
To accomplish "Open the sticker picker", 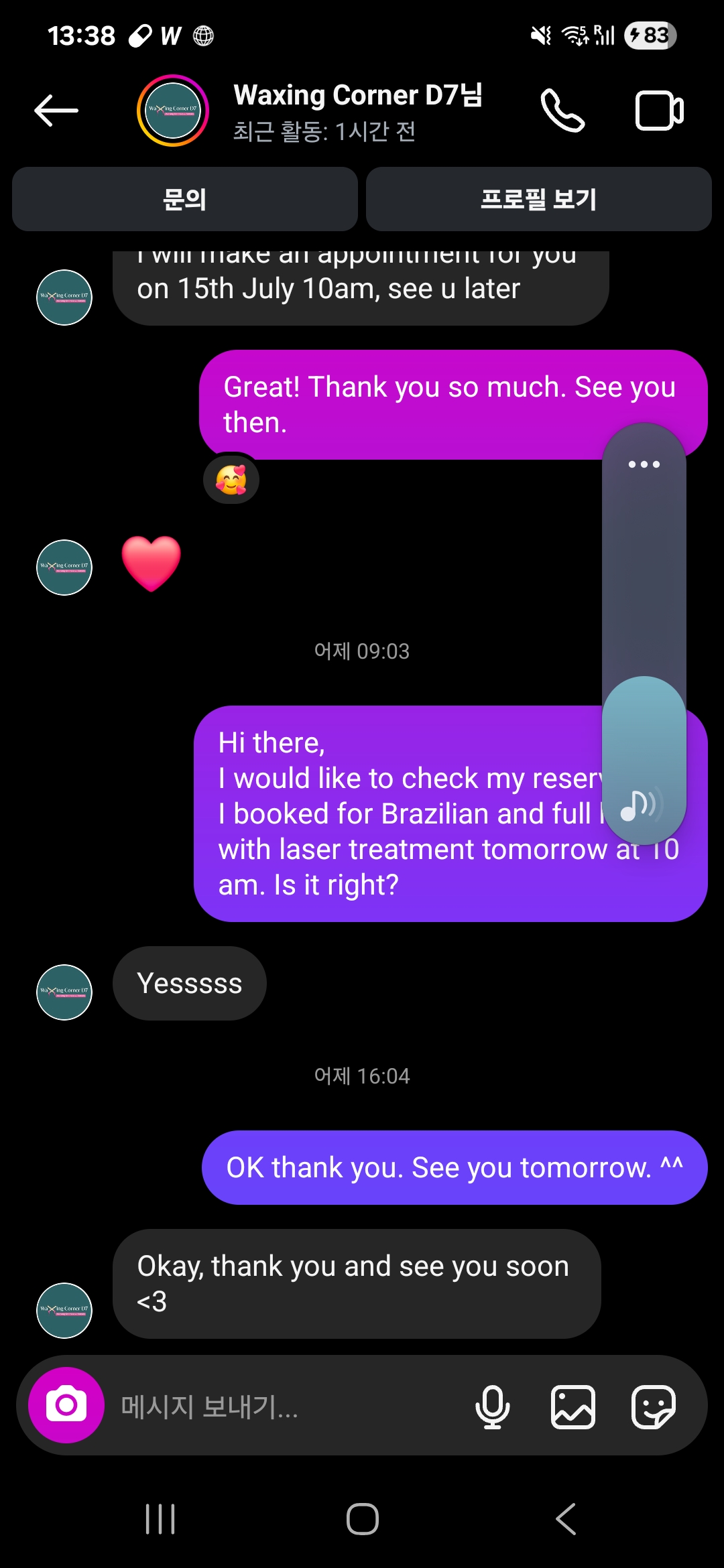I will tap(654, 1407).
